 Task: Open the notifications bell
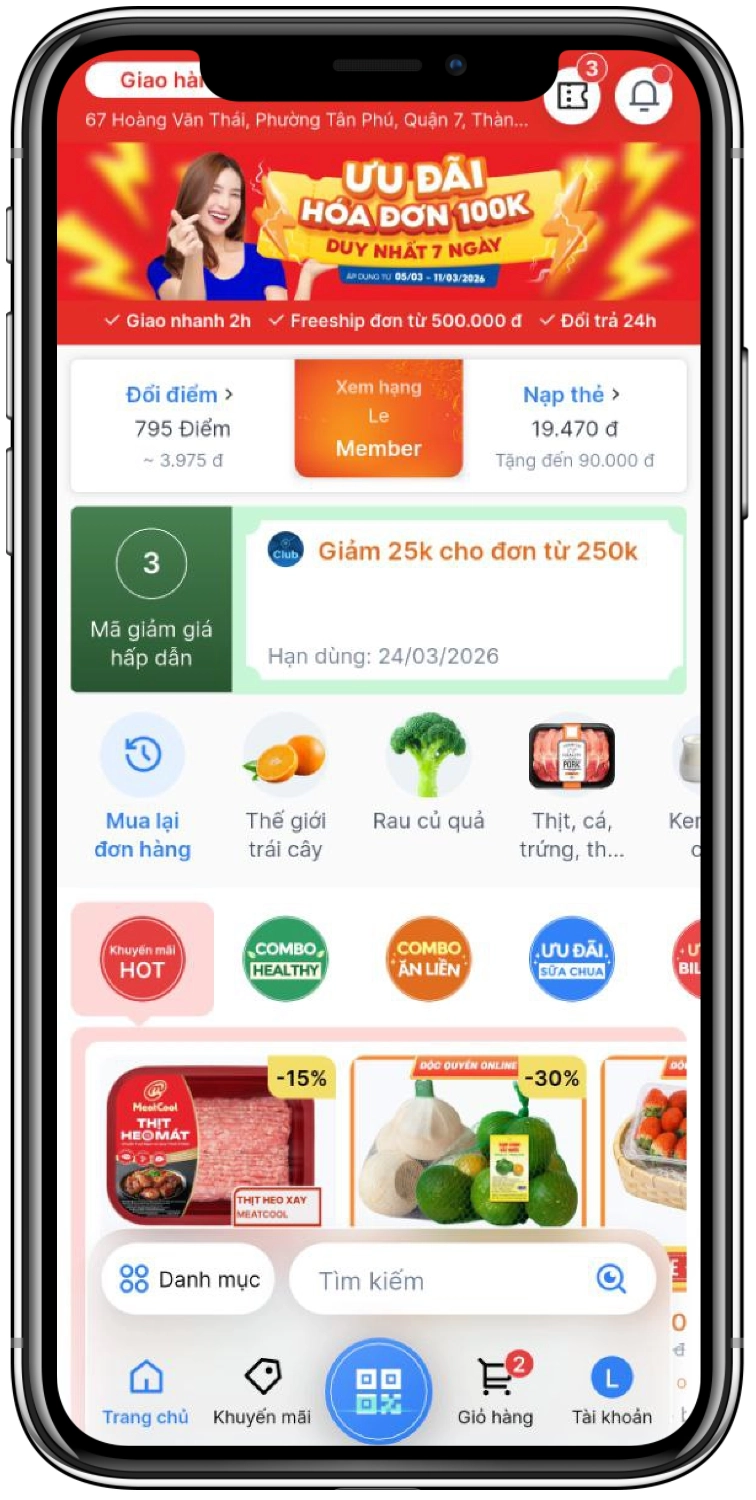pyautogui.click(x=643, y=96)
